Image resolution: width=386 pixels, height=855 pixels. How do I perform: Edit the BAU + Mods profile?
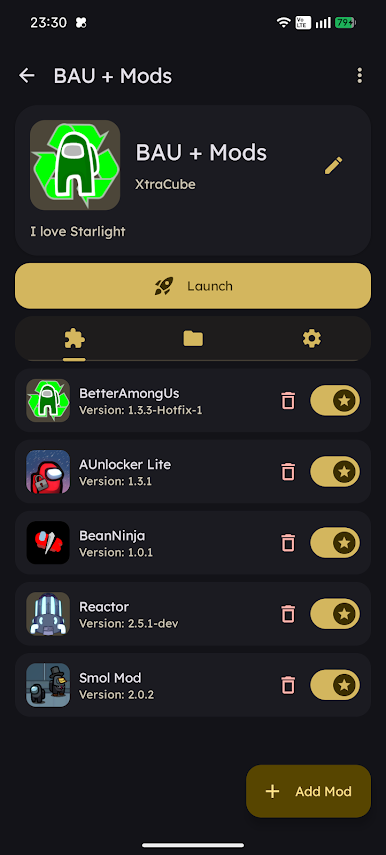[x=334, y=165]
